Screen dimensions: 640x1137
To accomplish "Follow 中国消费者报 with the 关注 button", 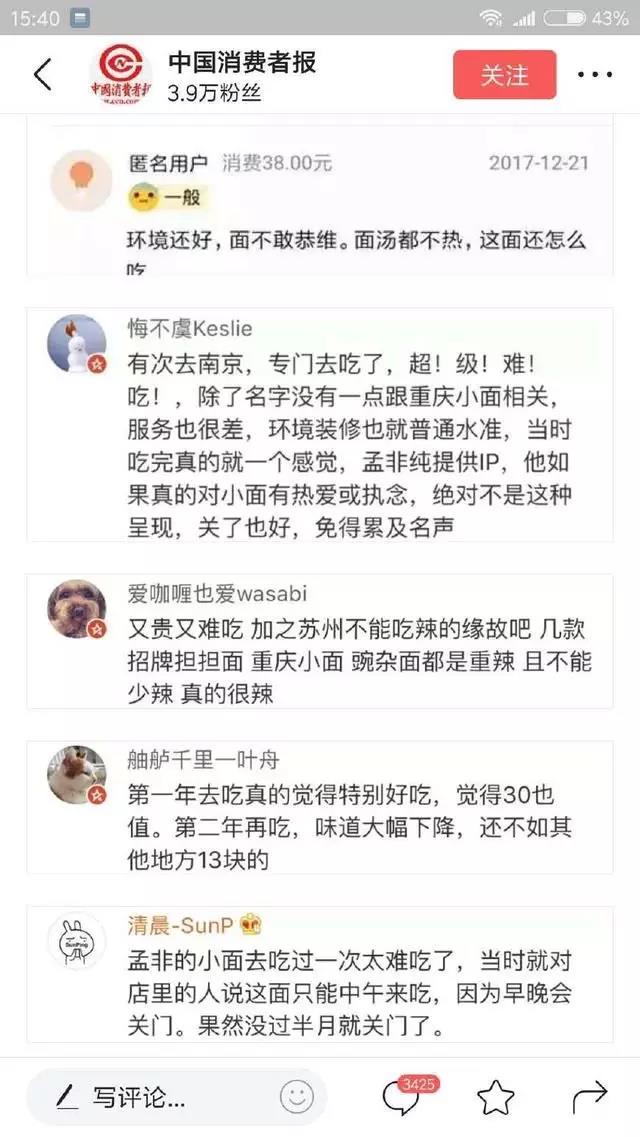I will pos(504,75).
